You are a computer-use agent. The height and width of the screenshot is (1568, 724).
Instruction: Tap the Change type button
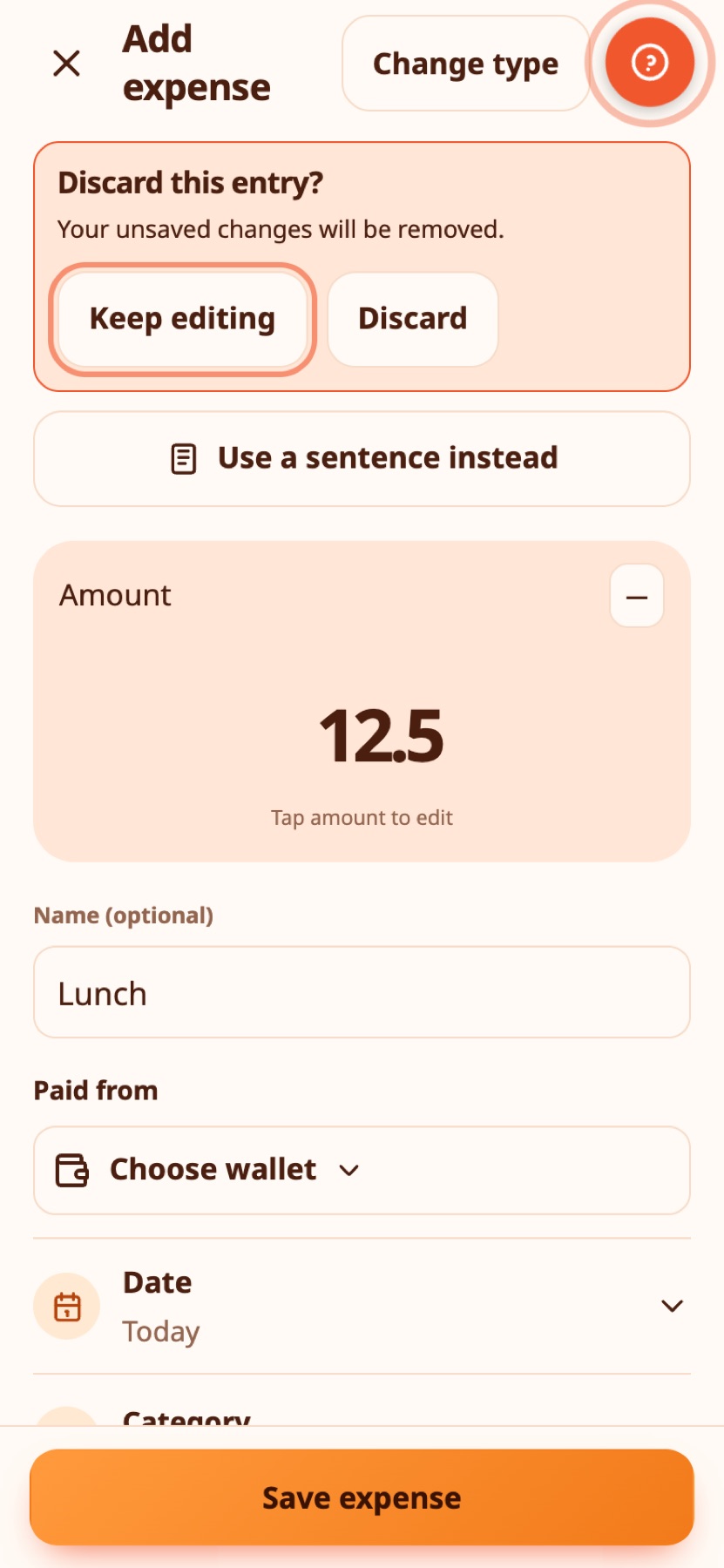click(x=465, y=64)
